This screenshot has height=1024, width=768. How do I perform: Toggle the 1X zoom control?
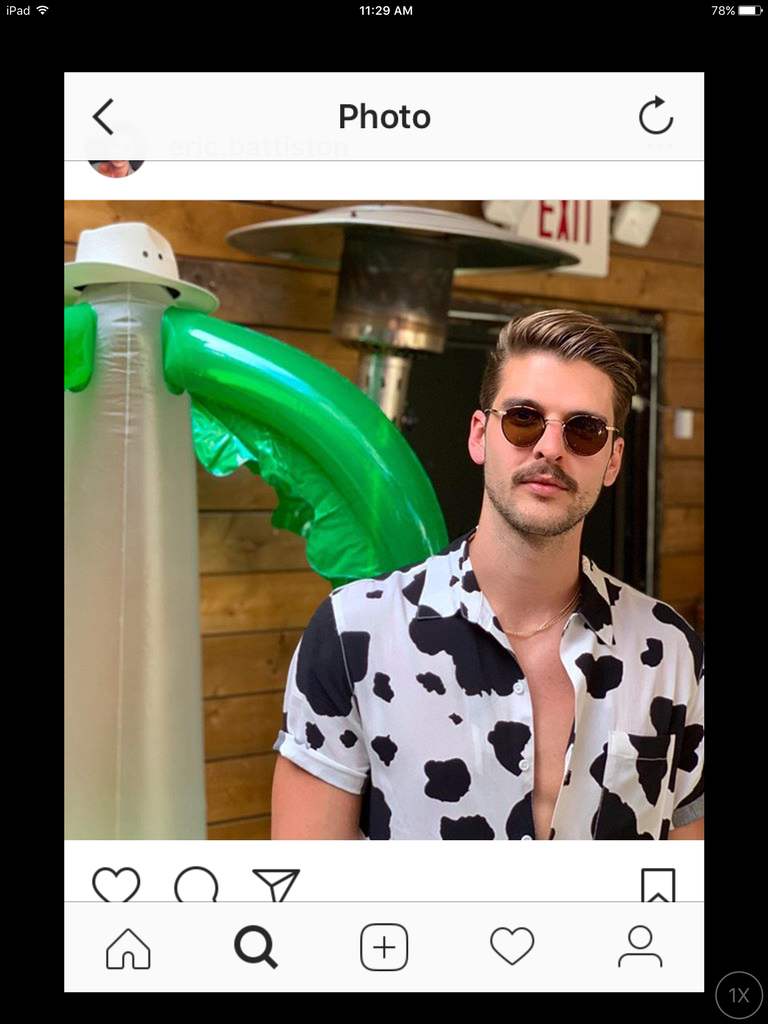pyautogui.click(x=739, y=995)
